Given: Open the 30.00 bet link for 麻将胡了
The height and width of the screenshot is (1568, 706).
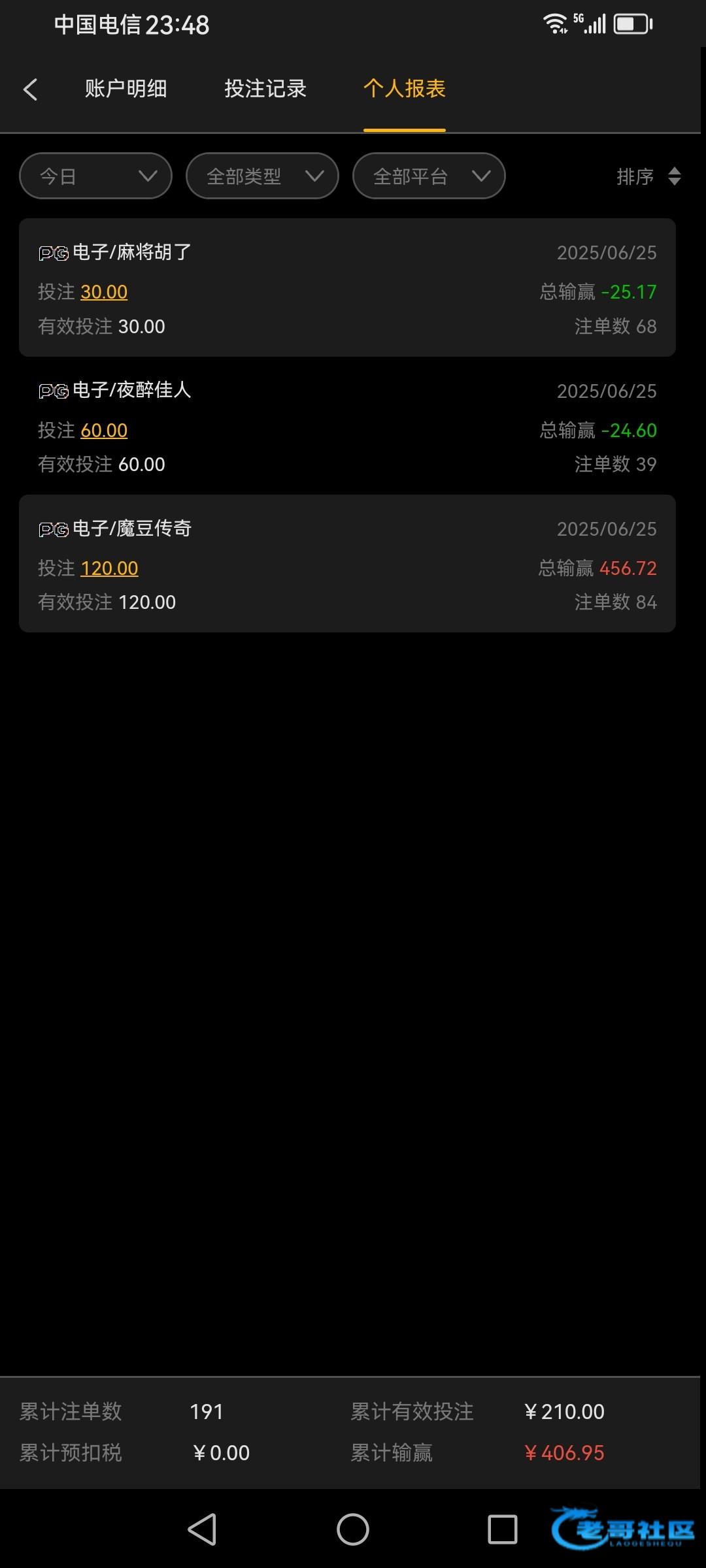Looking at the screenshot, I should tap(104, 292).
